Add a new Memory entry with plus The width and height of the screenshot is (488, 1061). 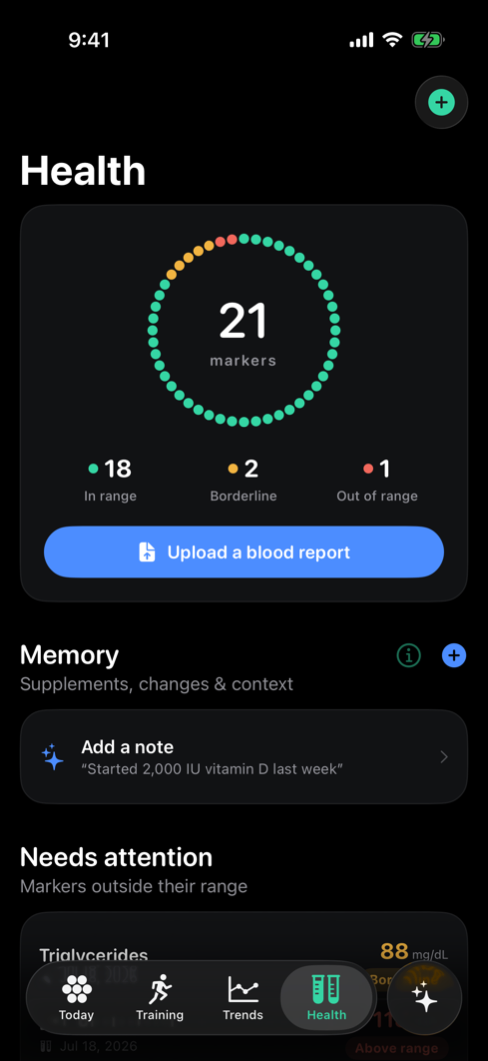454,655
